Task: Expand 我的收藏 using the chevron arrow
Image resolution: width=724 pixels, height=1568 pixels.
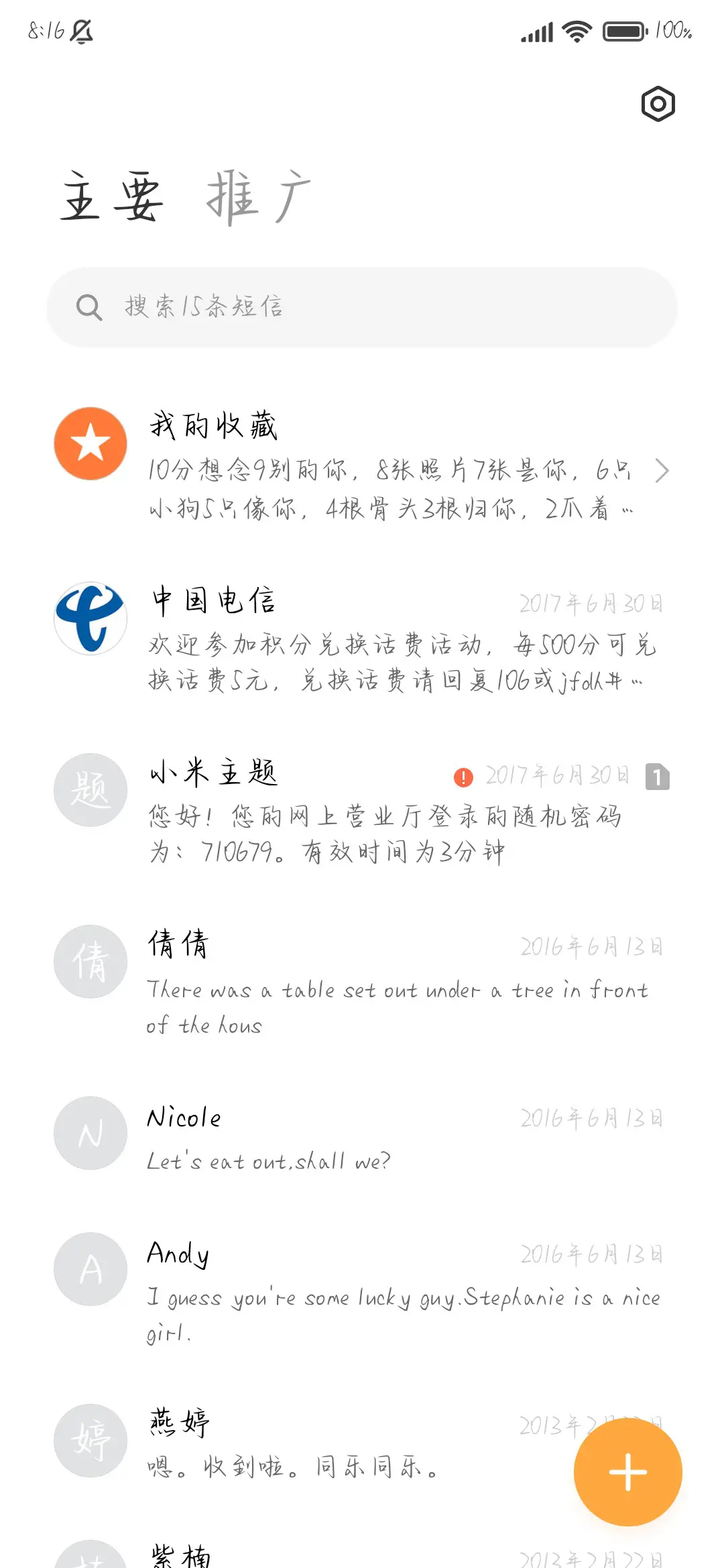Action: pos(662,470)
